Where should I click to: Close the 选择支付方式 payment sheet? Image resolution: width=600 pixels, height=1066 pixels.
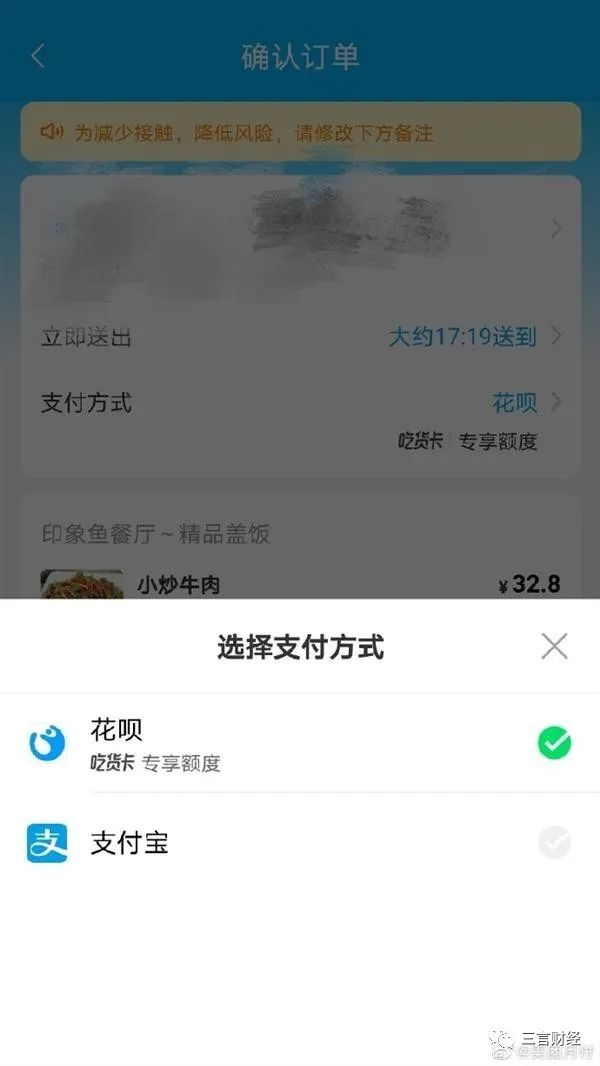[x=554, y=646]
